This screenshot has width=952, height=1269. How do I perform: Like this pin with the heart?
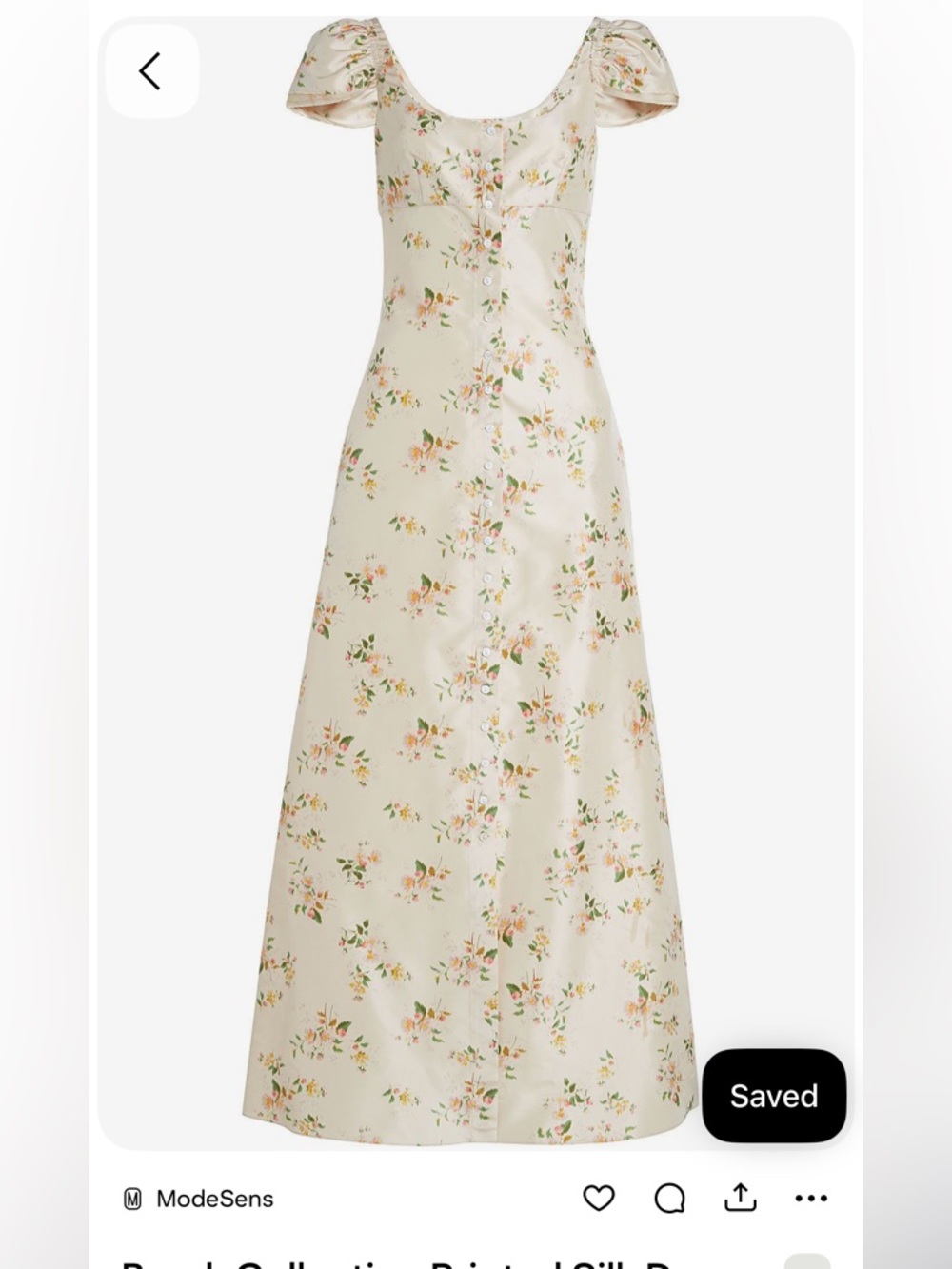point(599,1198)
